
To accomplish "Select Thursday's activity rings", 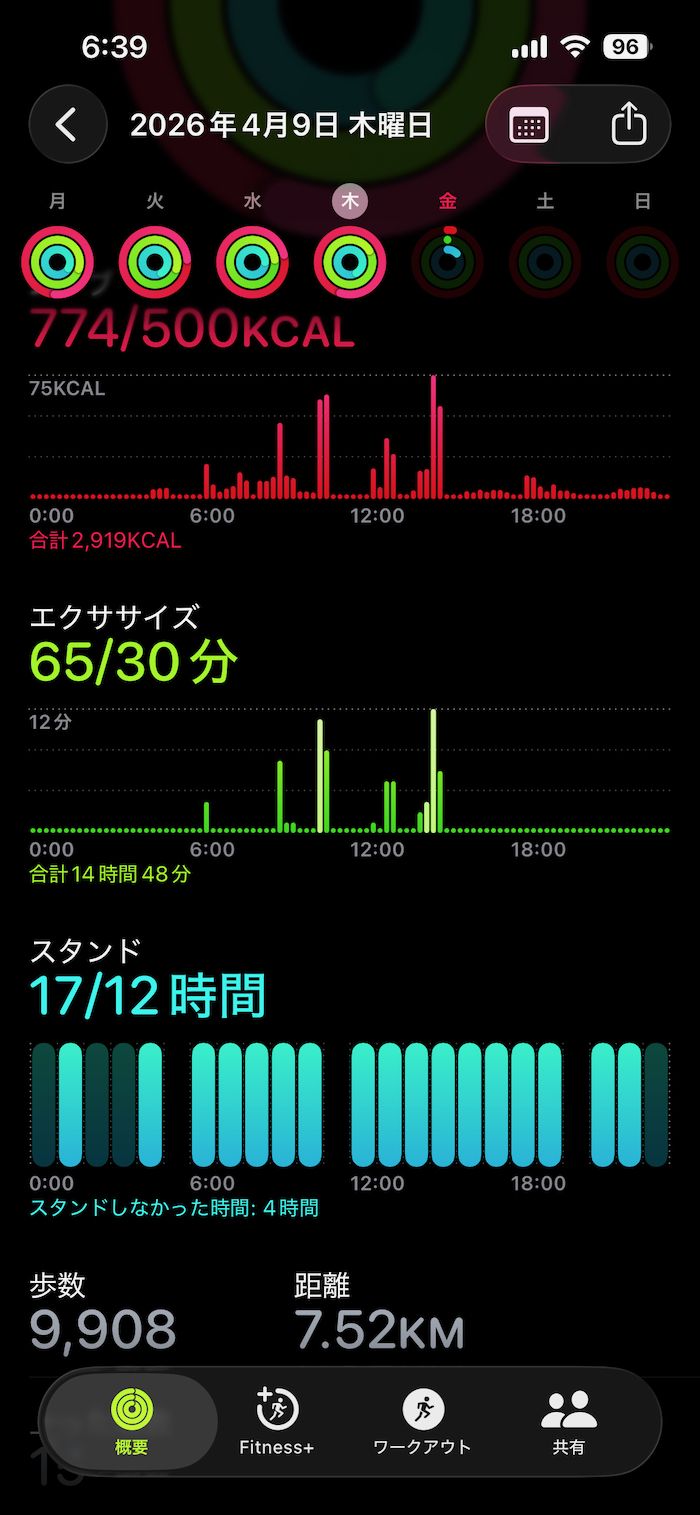I will pos(350,262).
